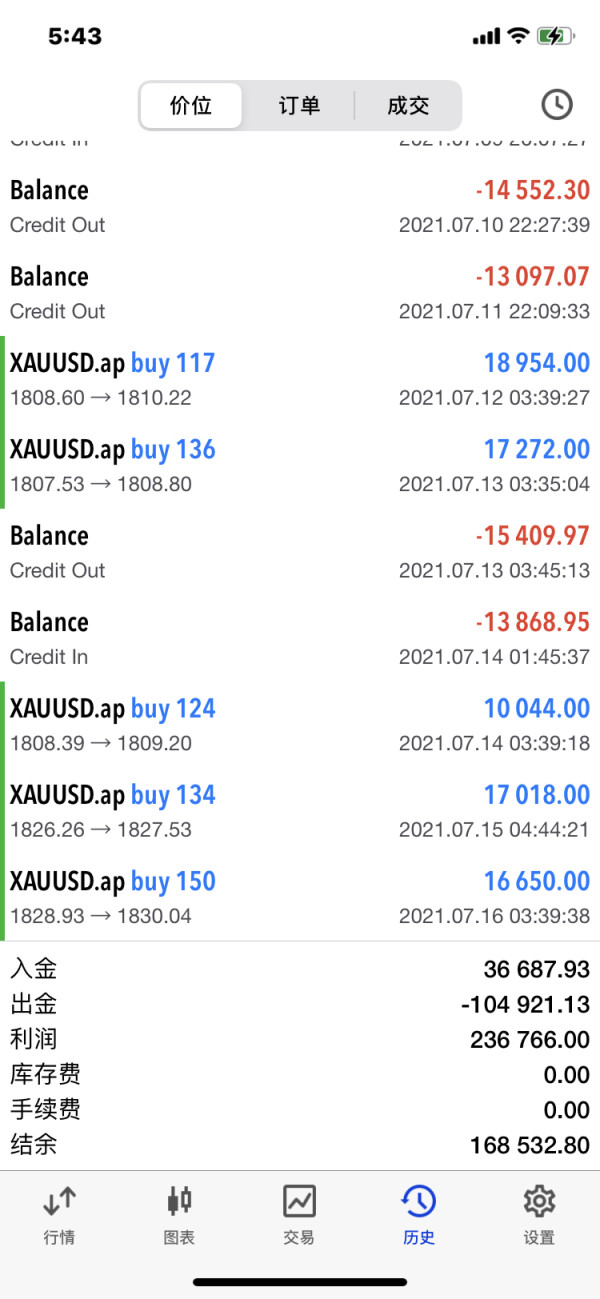
Task: Open the 设置 tab
Action: tap(539, 1214)
